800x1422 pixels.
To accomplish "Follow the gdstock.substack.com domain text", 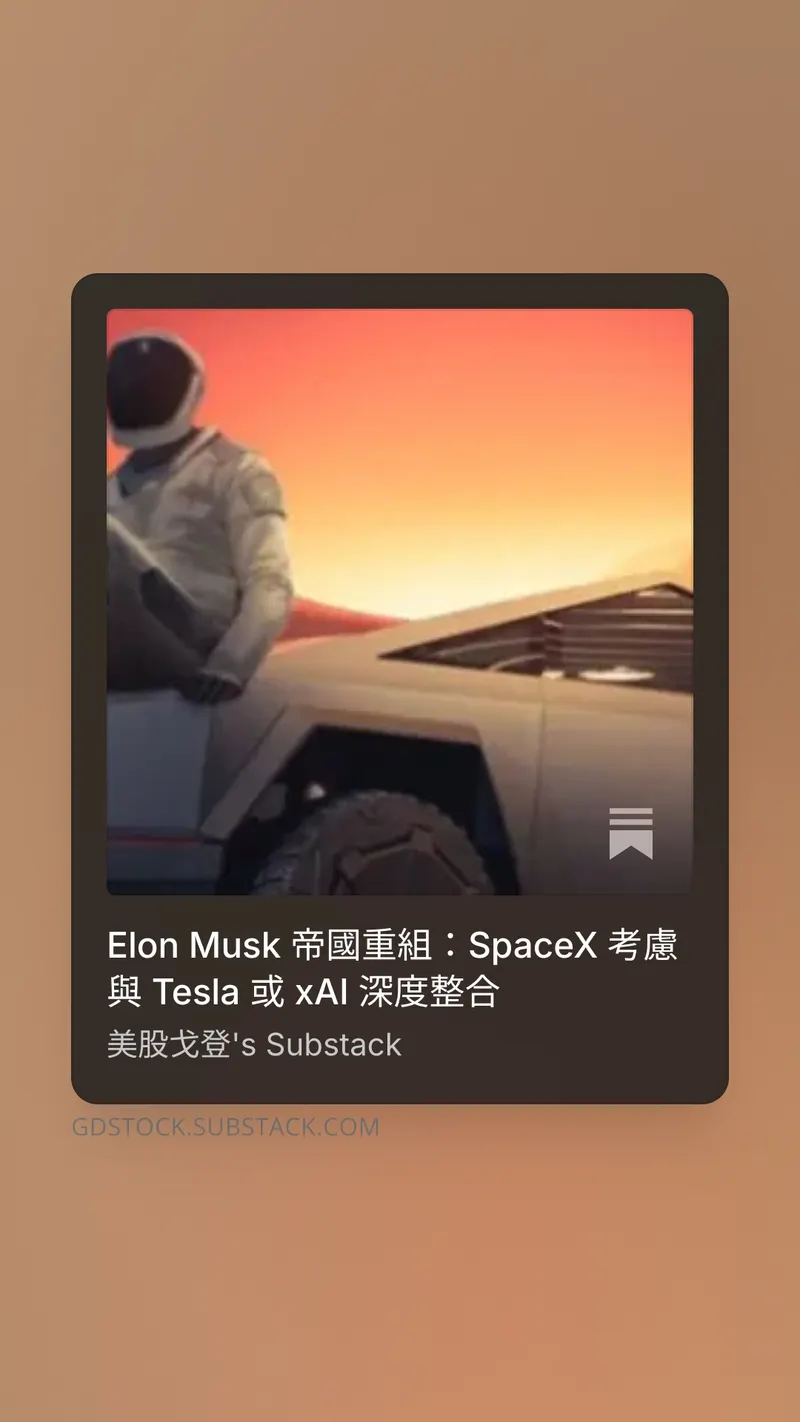I will tap(225, 1126).
